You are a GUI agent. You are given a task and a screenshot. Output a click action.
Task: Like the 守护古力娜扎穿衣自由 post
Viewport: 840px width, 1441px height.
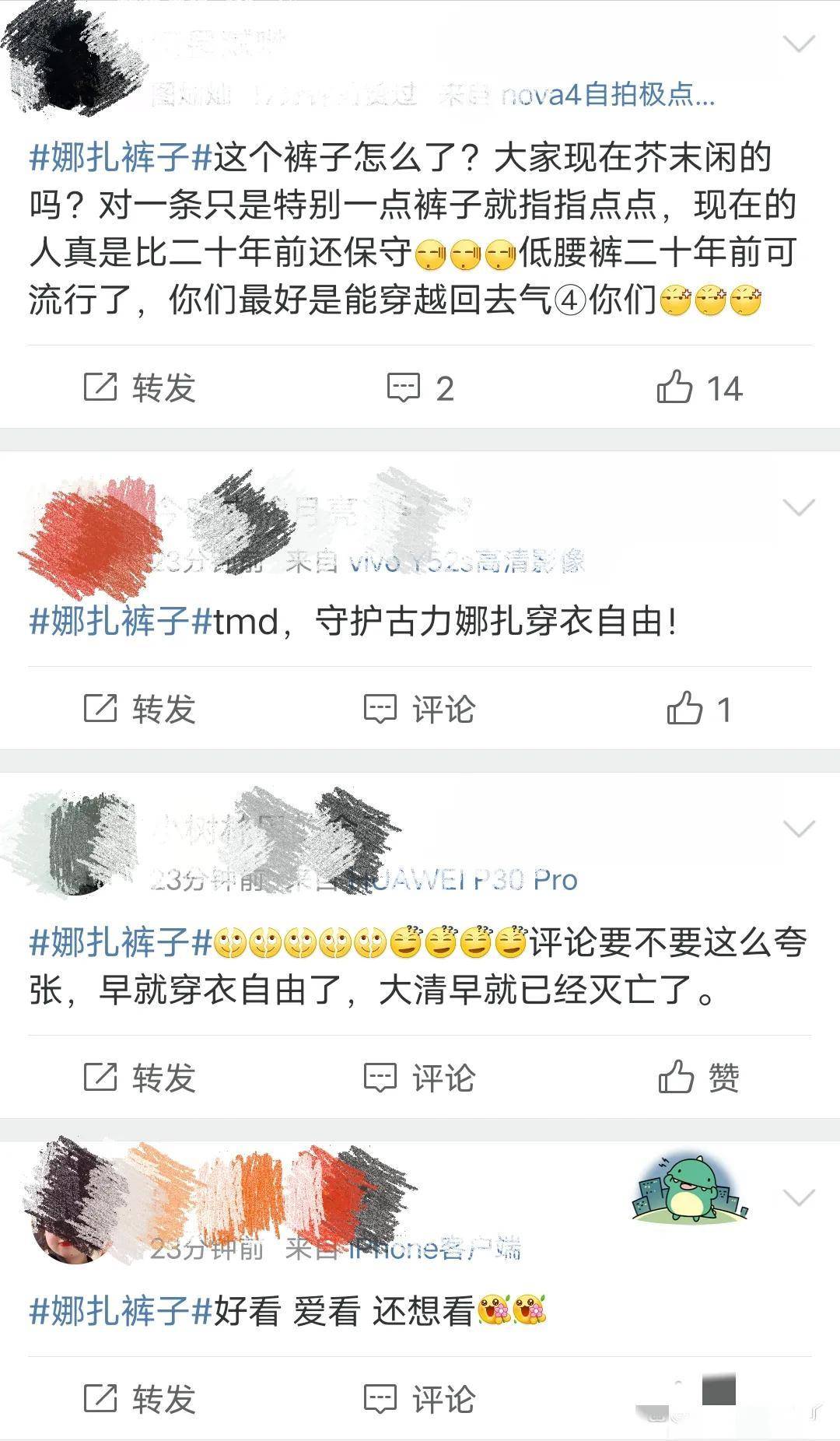point(699,709)
